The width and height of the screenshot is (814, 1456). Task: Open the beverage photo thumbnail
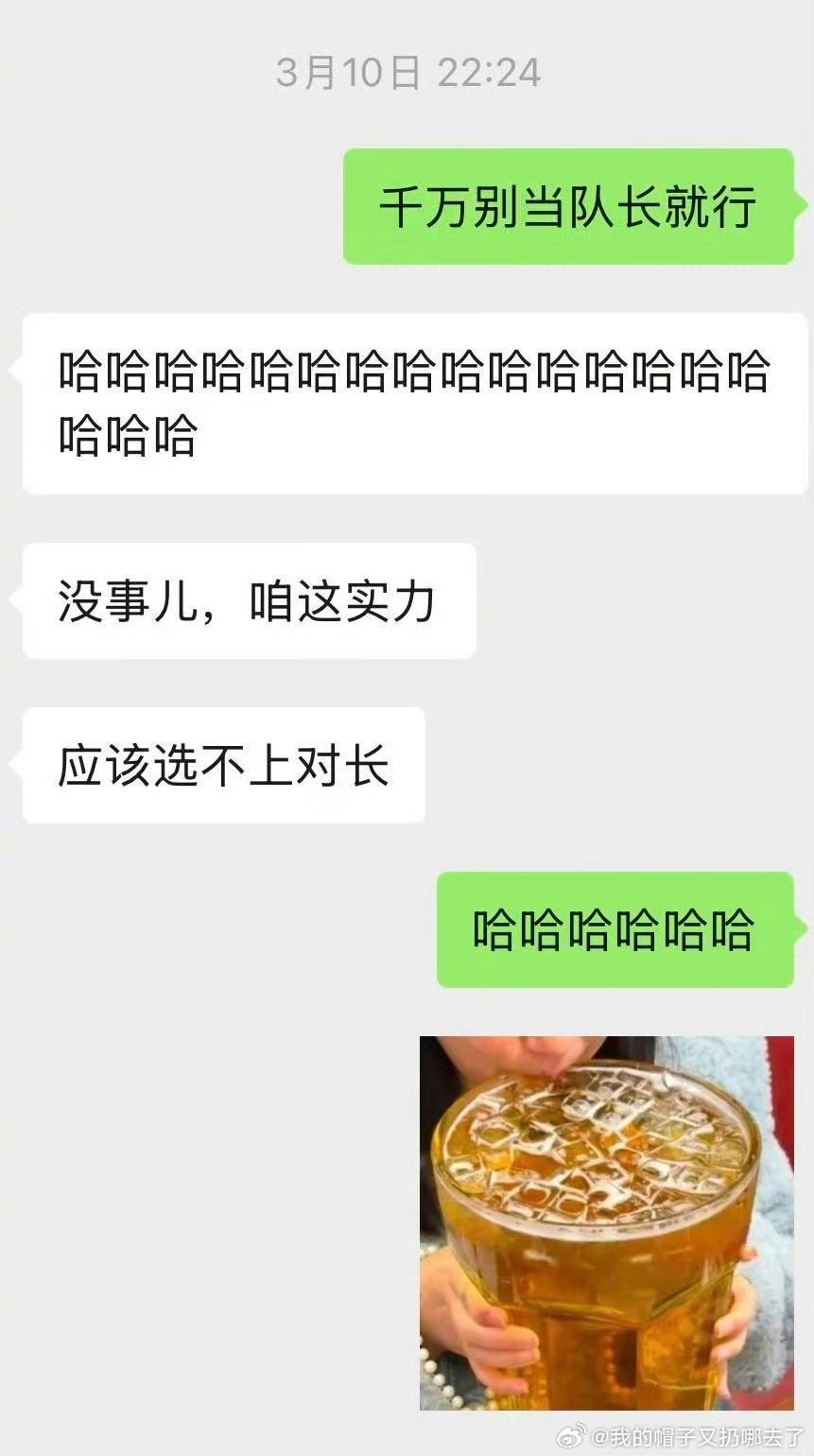[605, 1220]
